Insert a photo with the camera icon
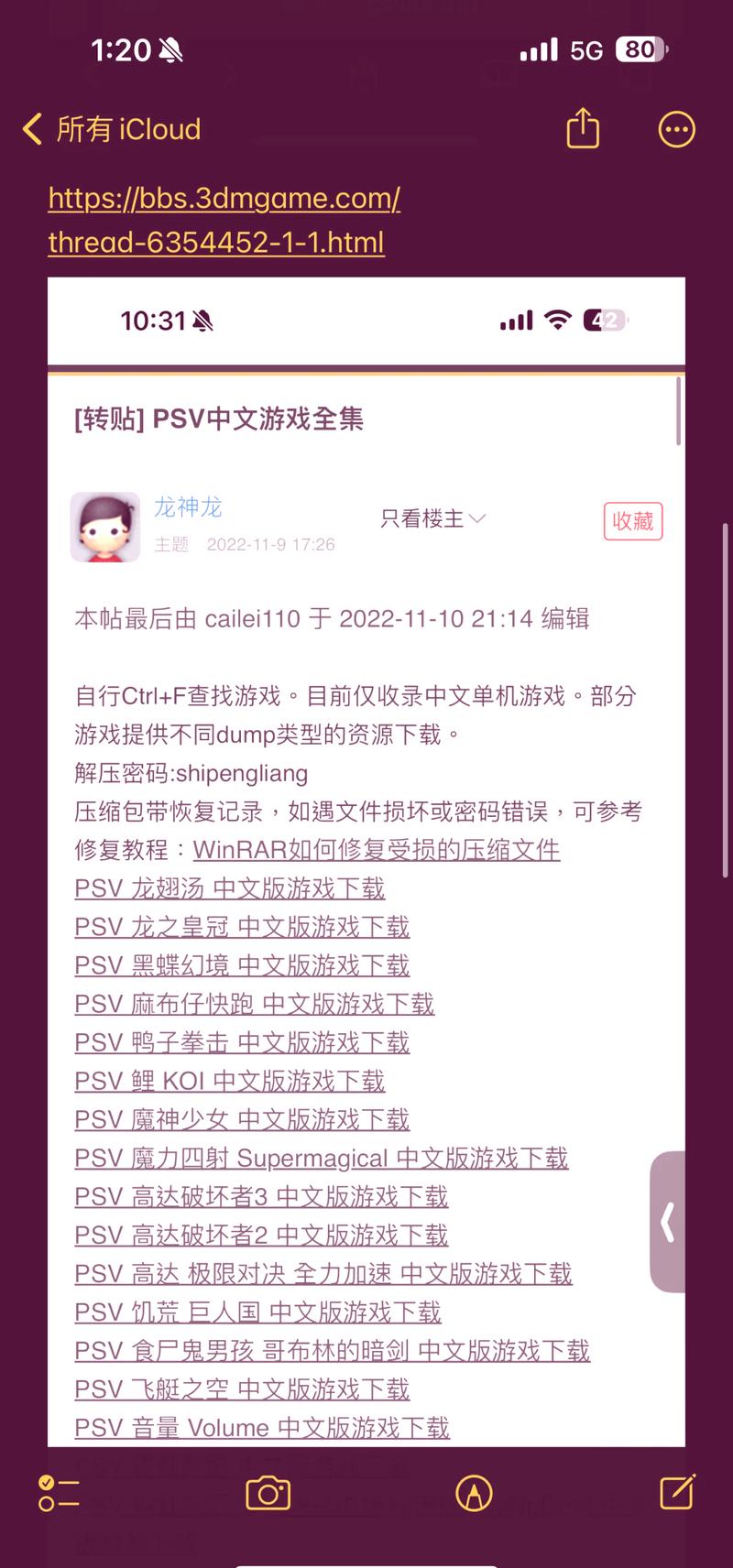 (x=268, y=1493)
